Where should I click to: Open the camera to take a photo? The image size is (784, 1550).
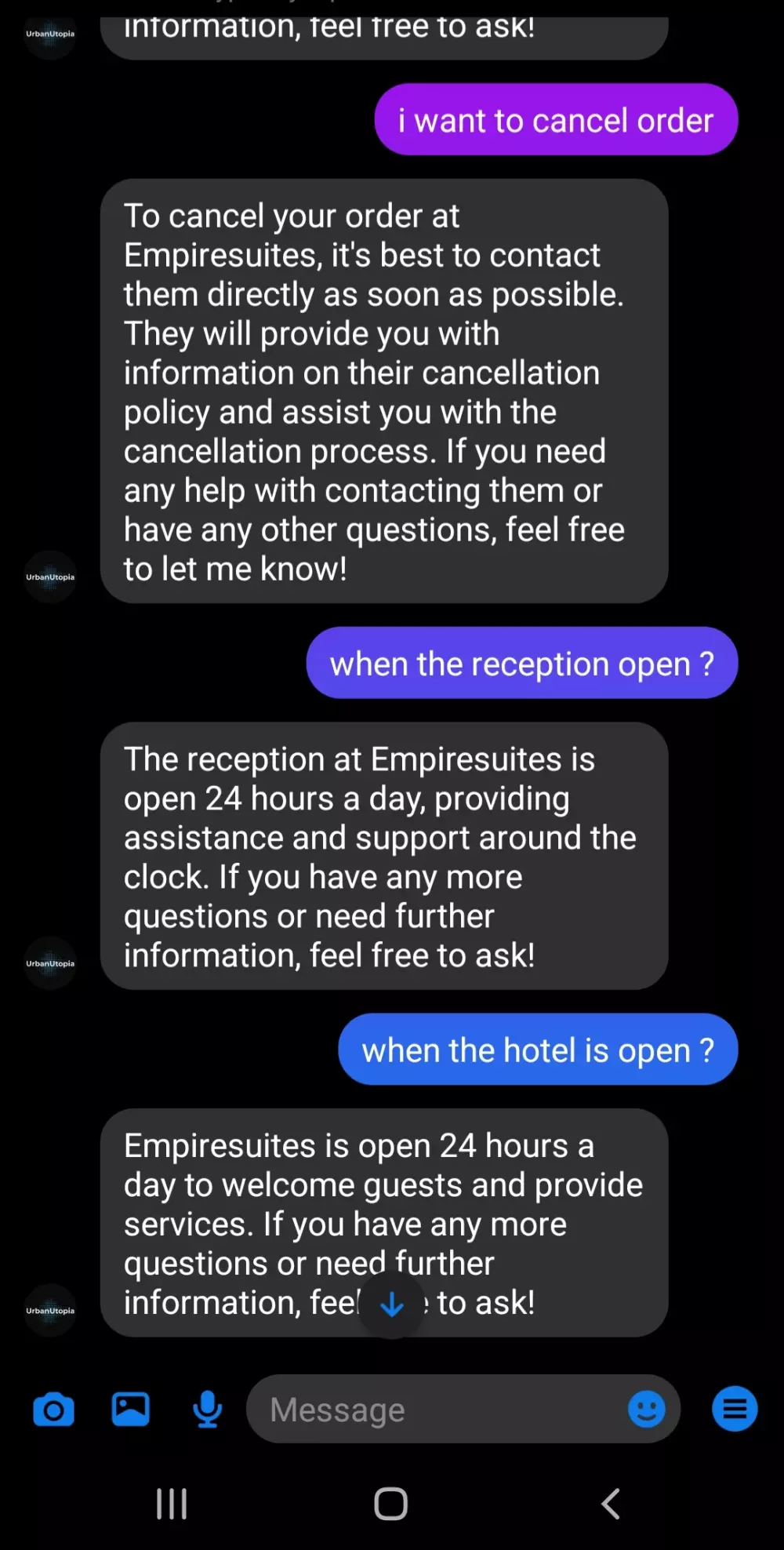(53, 1410)
